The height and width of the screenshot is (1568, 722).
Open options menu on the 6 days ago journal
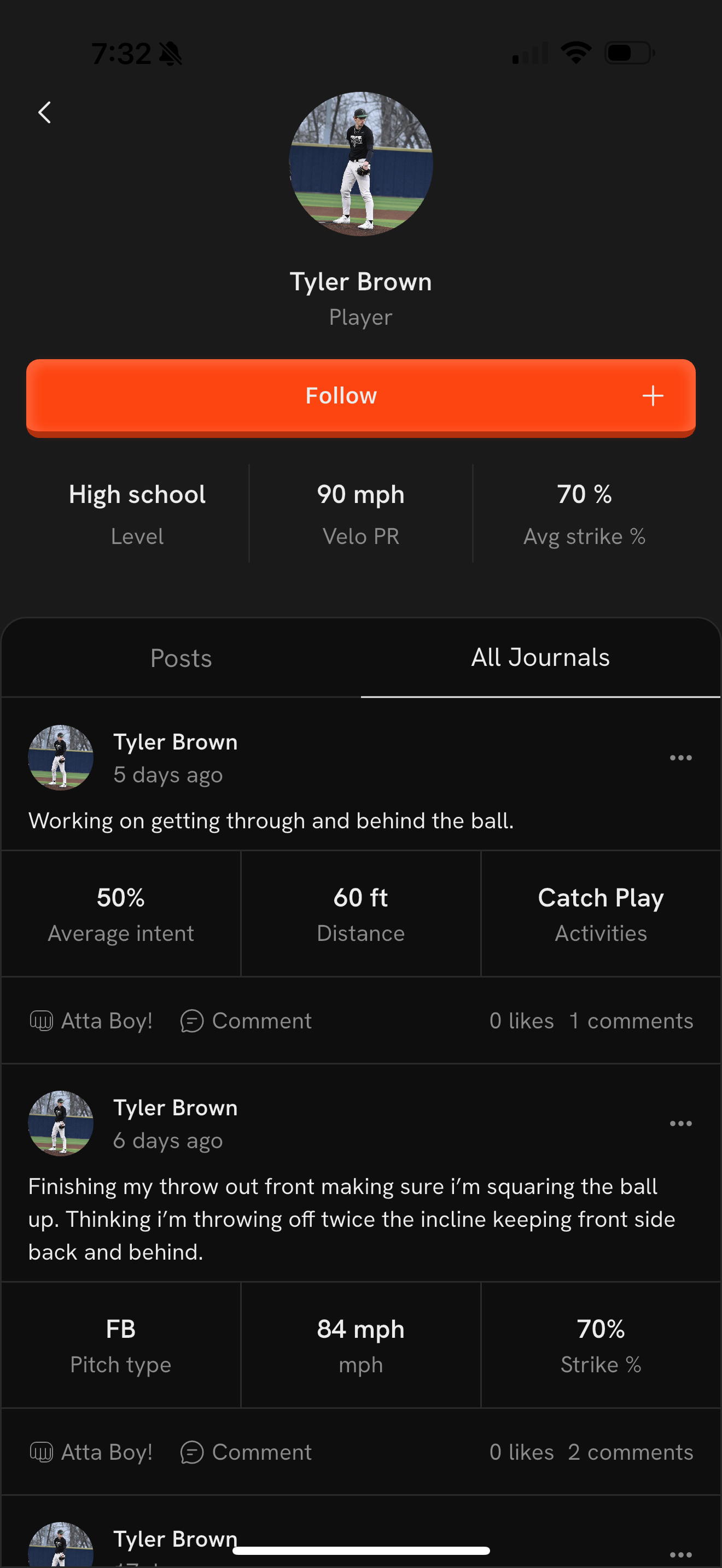click(x=680, y=1124)
